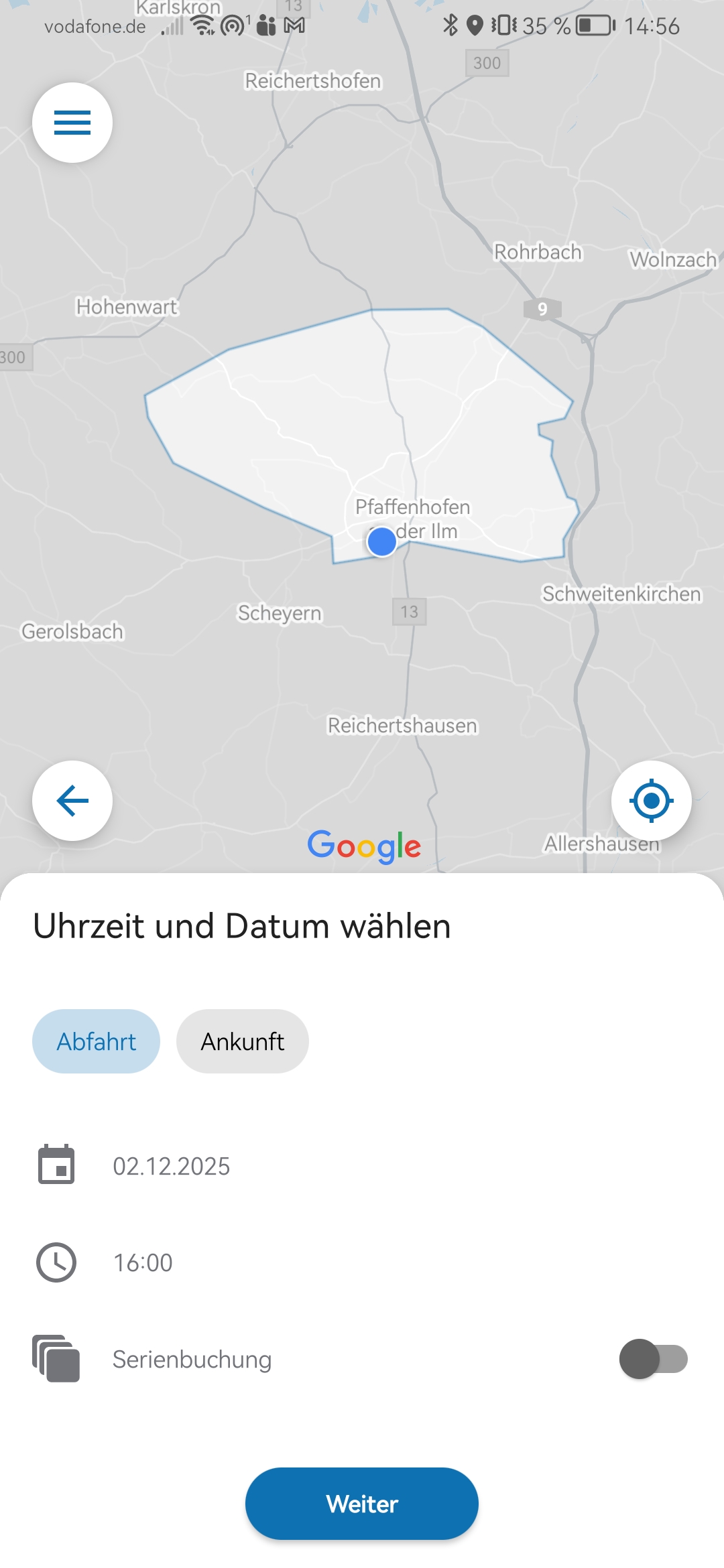This screenshot has width=724, height=1568.
Task: Tap the battery indicator in the status bar
Action: click(x=592, y=25)
